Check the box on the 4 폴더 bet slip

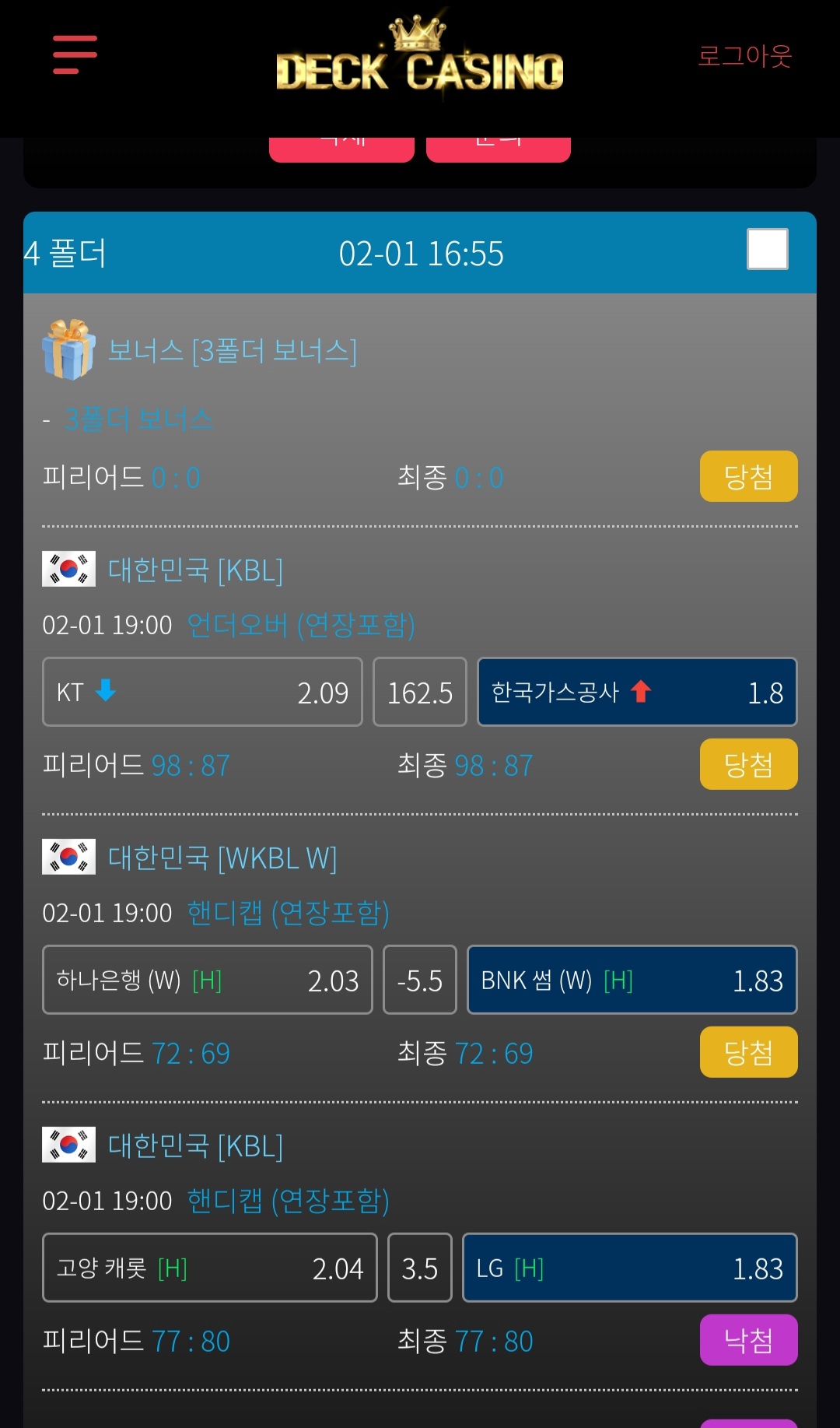[767, 249]
